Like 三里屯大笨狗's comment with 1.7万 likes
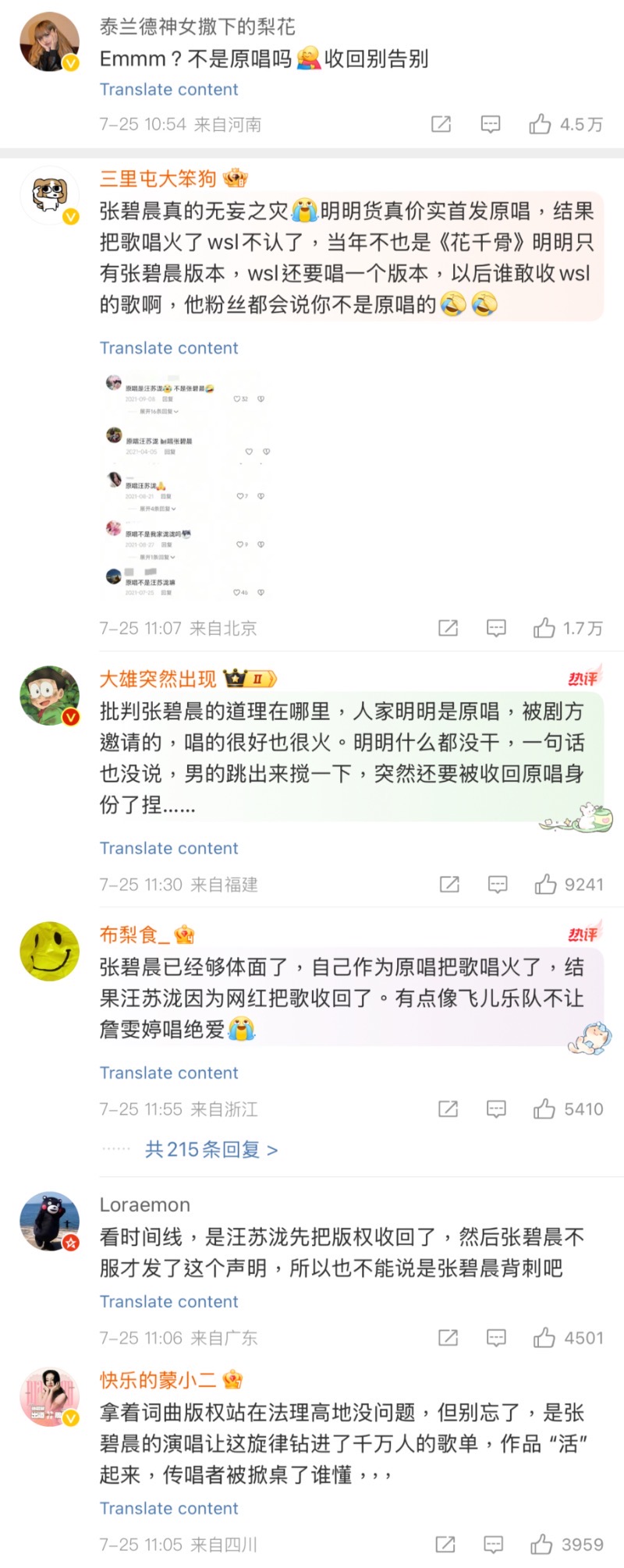 tap(544, 628)
